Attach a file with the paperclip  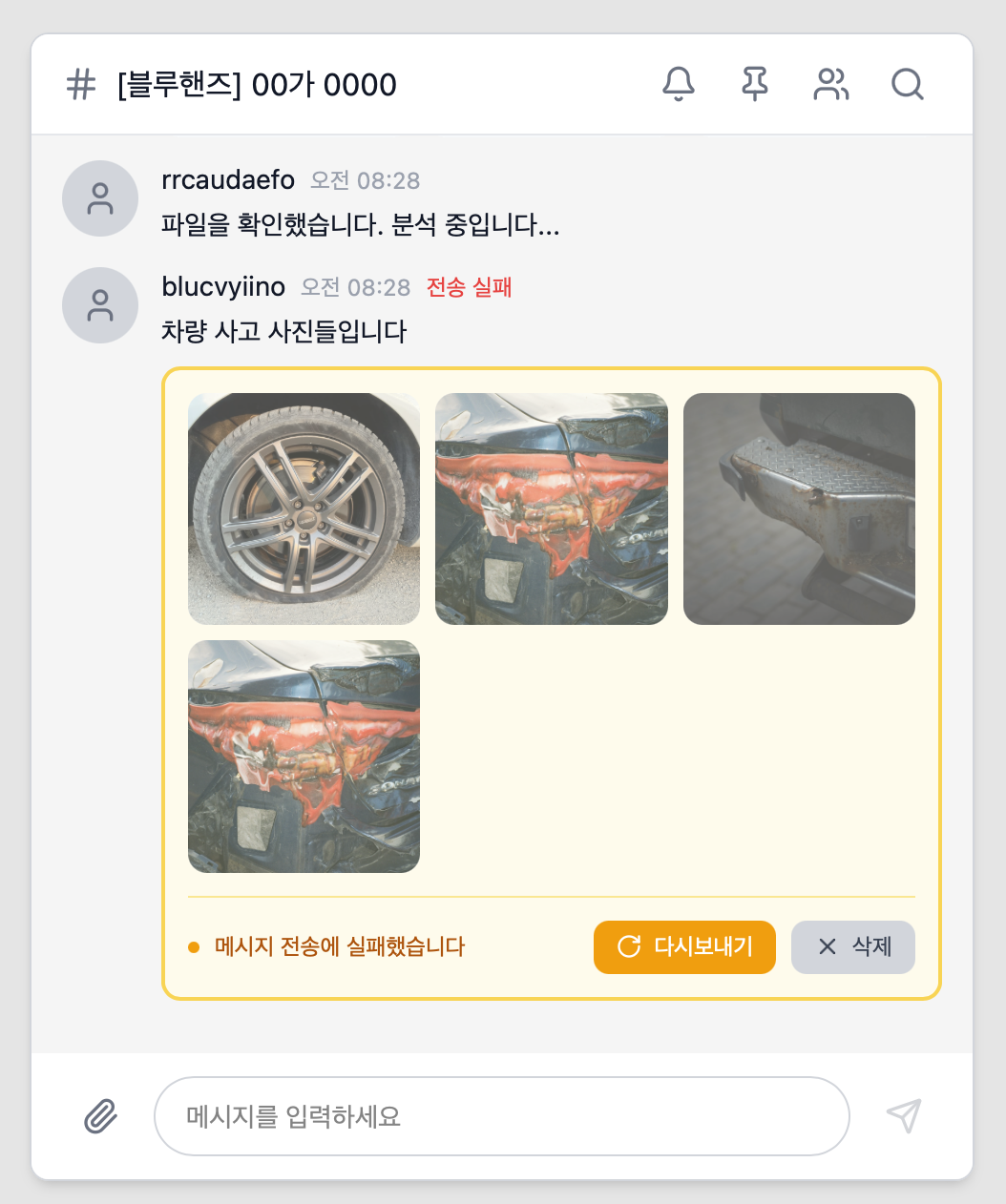point(100,1115)
